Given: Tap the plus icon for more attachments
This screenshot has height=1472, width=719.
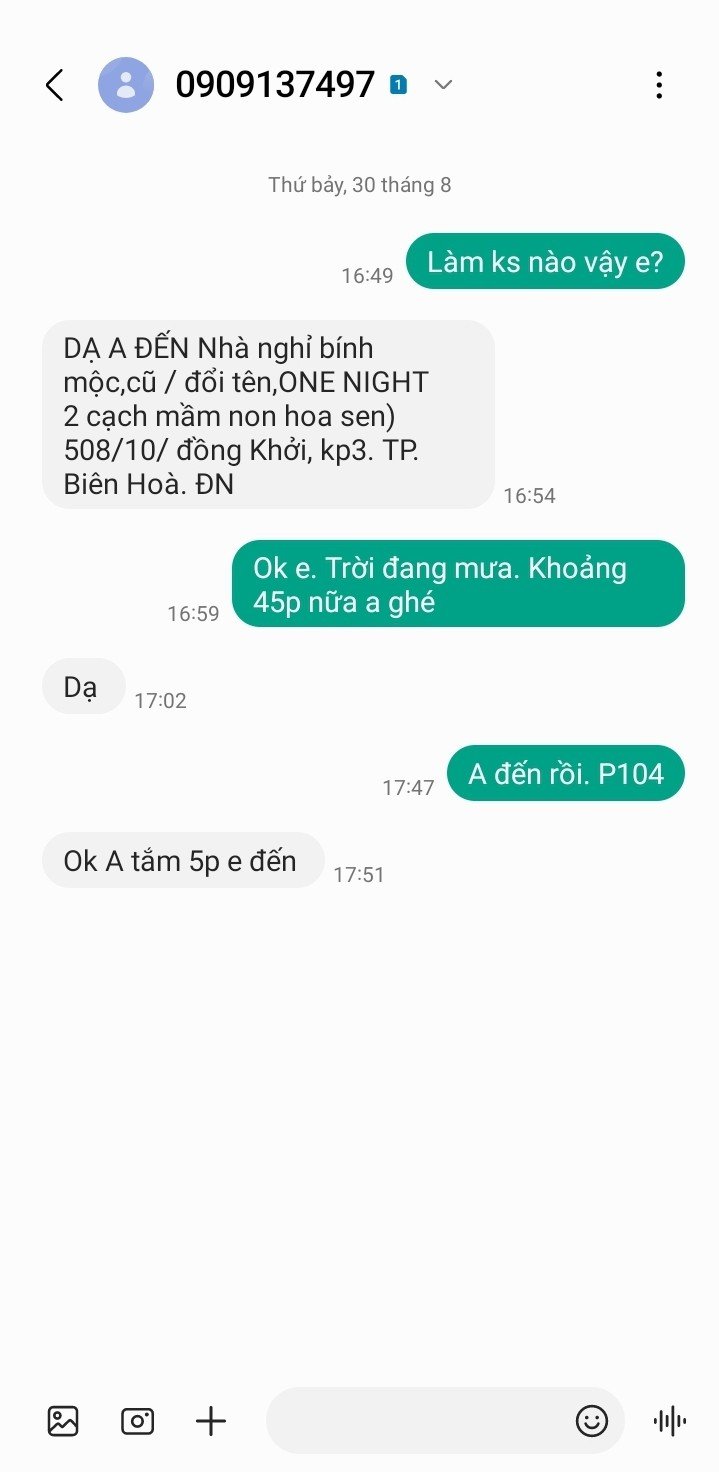Looking at the screenshot, I should [211, 1420].
